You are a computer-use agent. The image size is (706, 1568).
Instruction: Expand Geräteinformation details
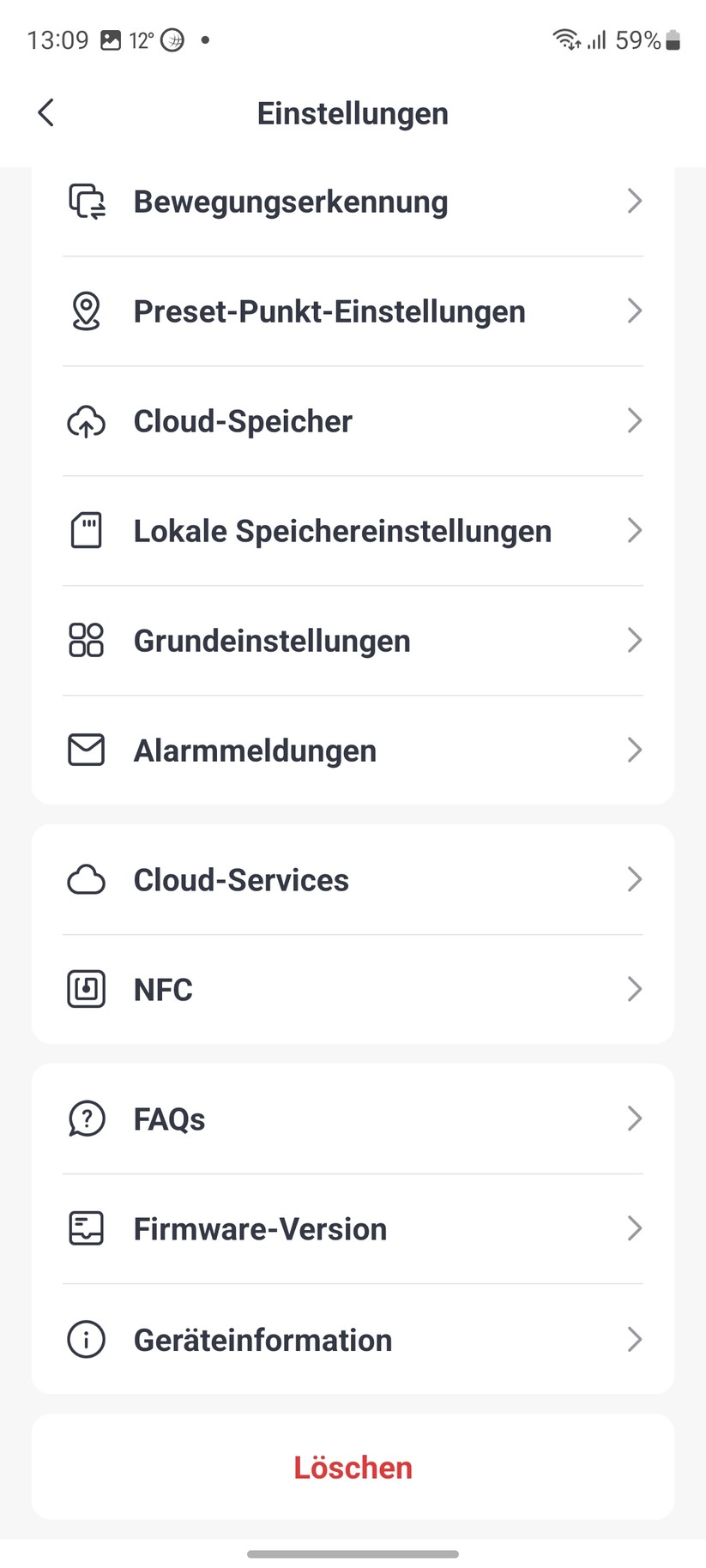click(635, 1338)
